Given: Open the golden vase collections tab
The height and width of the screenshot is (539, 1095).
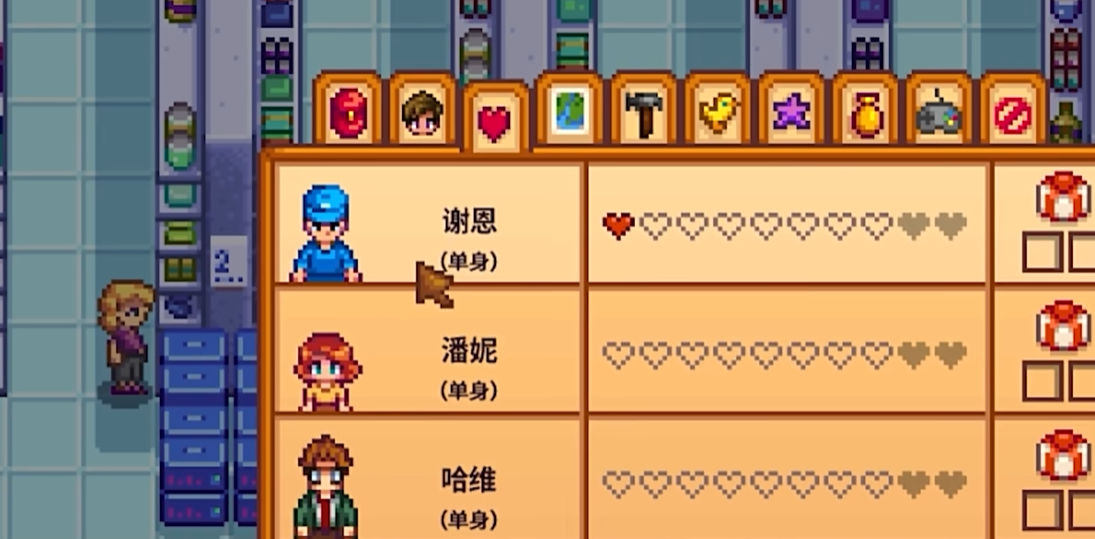Looking at the screenshot, I should pos(865,114).
